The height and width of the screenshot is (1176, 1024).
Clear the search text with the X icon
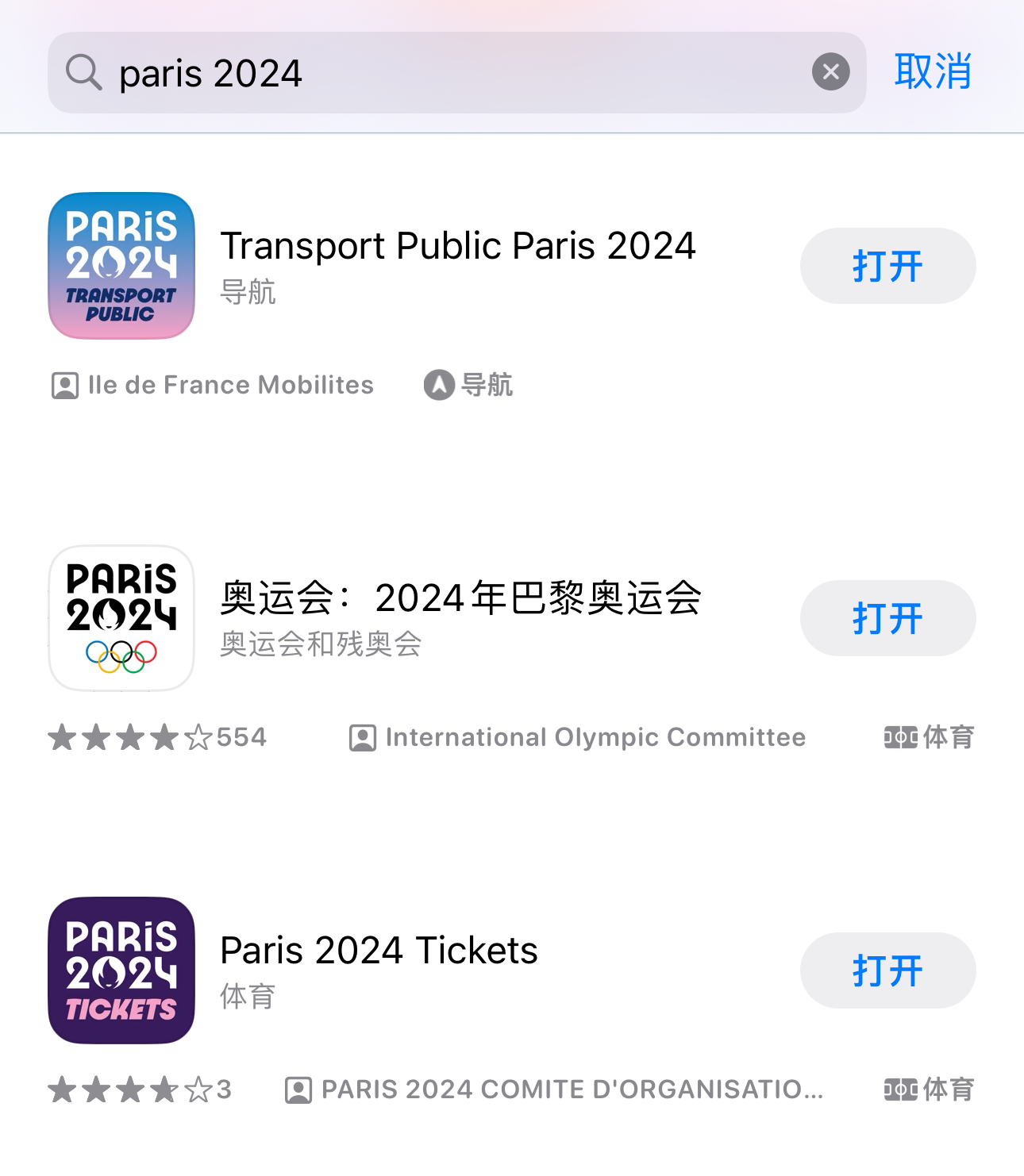[x=830, y=72]
